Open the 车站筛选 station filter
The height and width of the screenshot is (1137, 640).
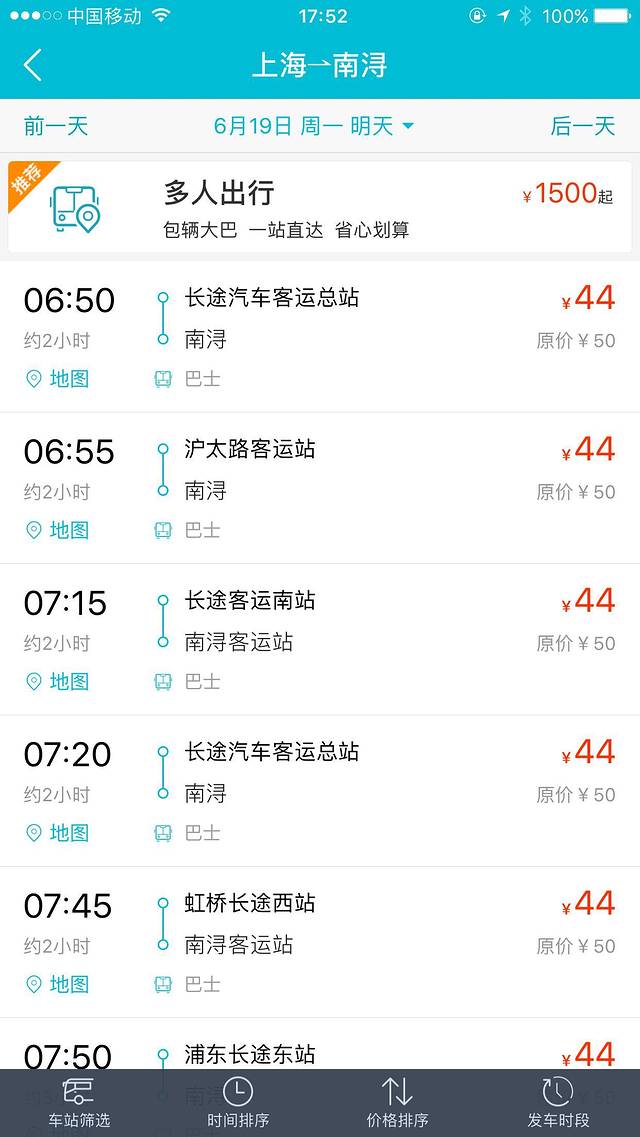(x=79, y=1102)
